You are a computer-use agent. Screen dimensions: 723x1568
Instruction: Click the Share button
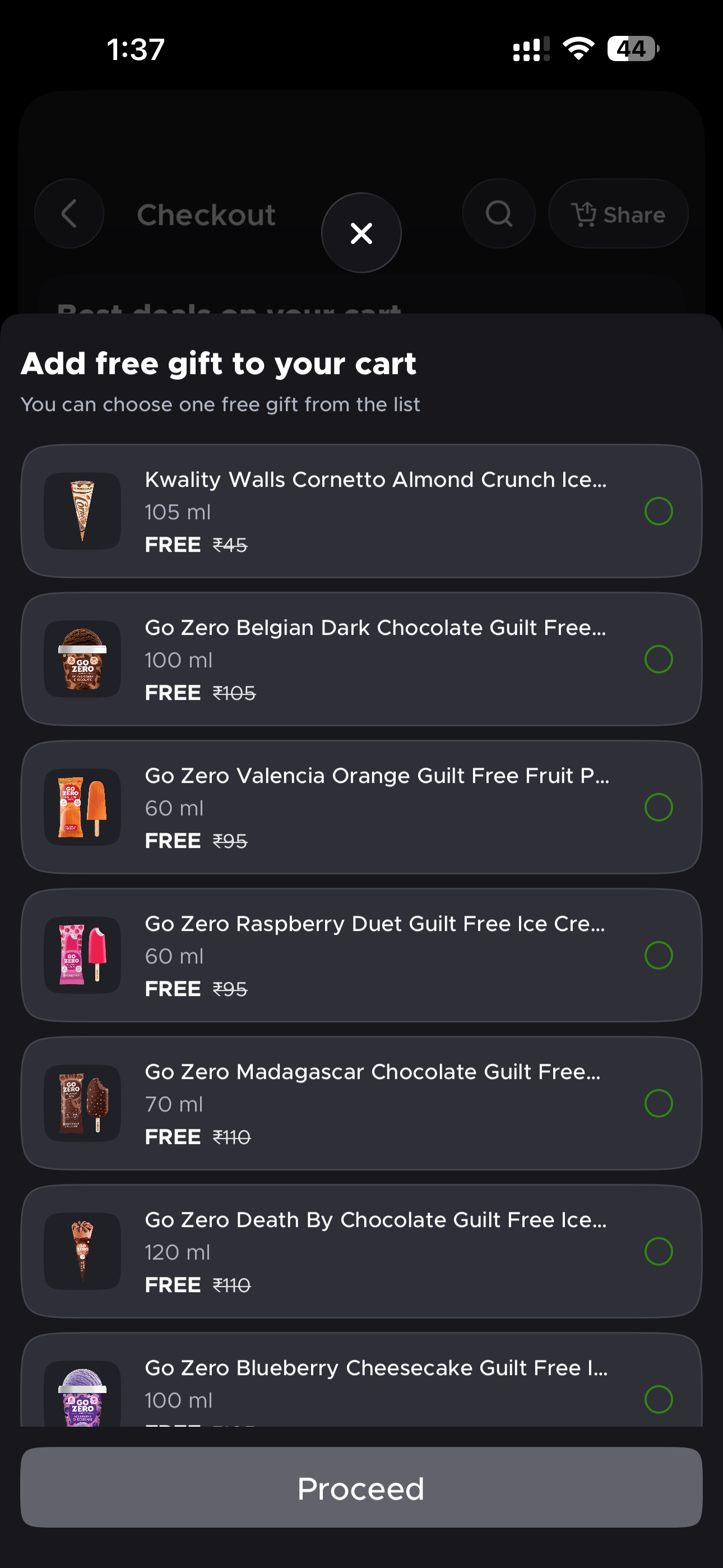tap(618, 214)
